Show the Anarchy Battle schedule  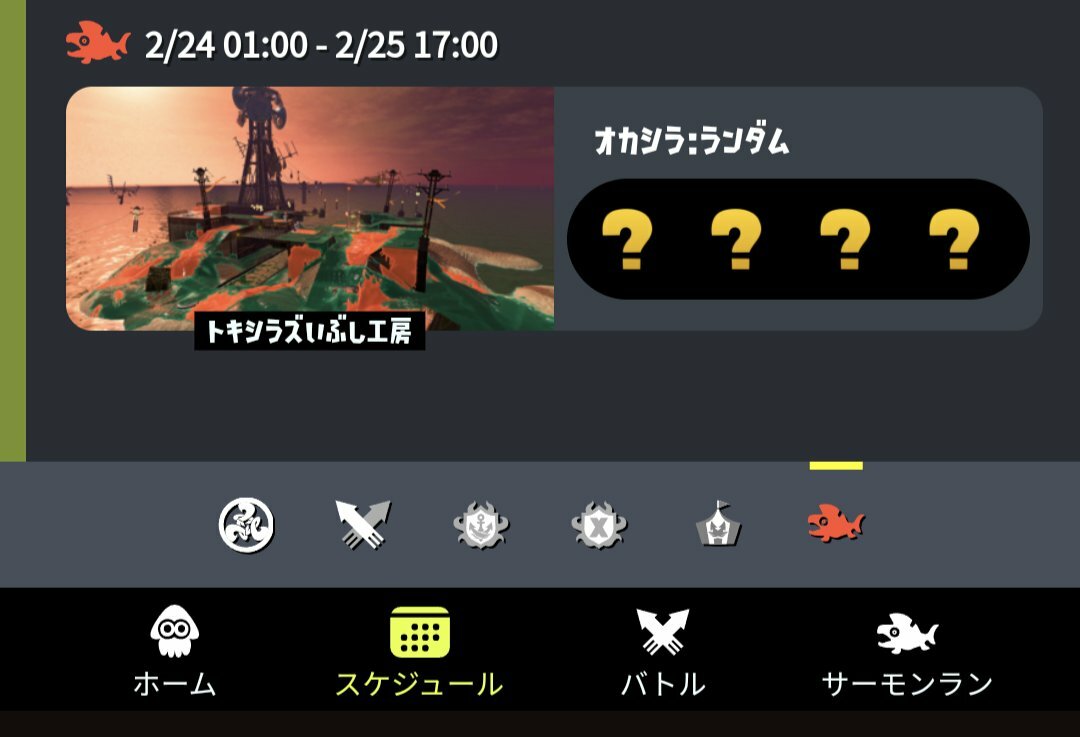click(x=480, y=525)
